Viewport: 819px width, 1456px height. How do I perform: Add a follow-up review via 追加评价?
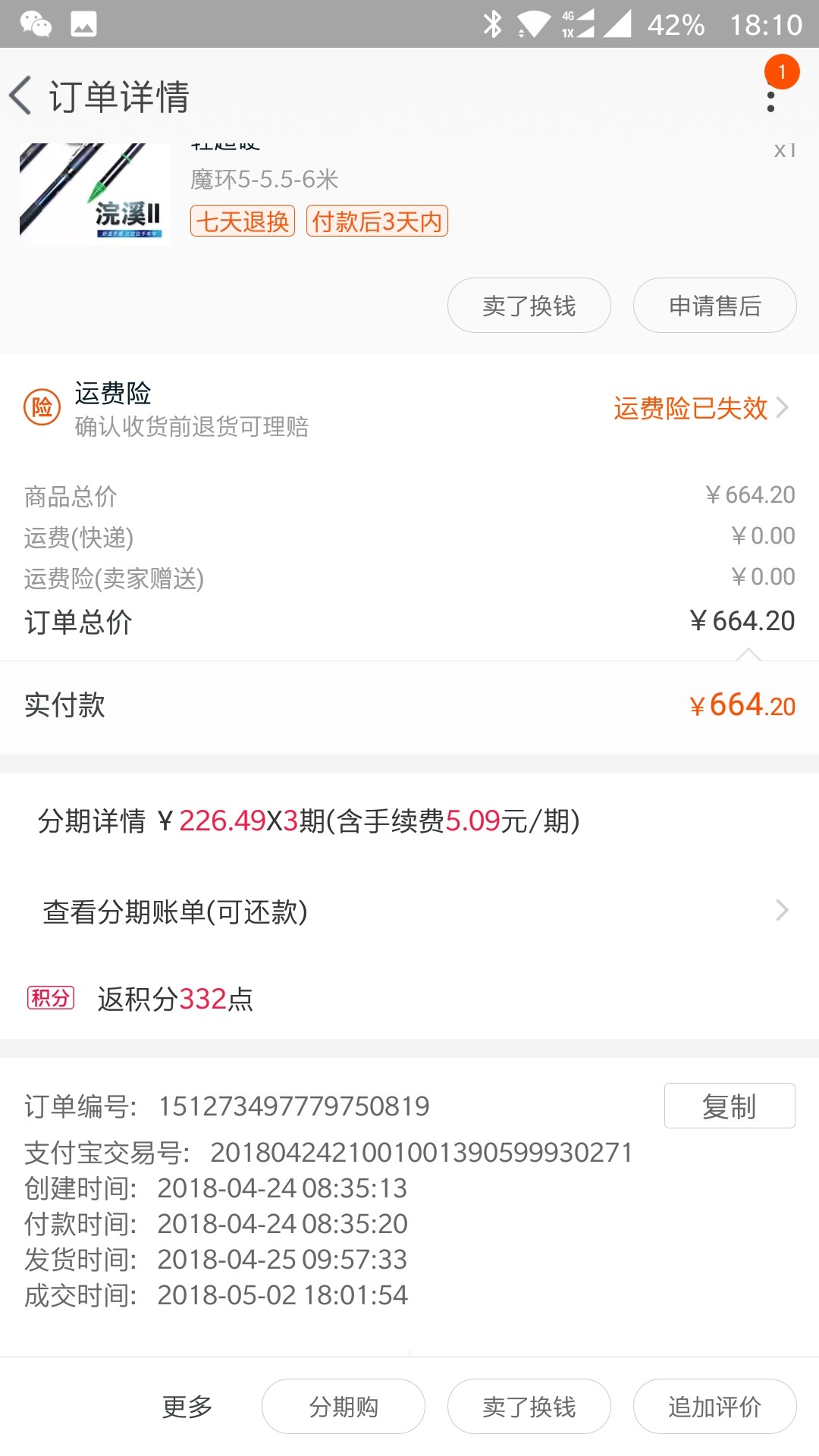click(714, 1407)
